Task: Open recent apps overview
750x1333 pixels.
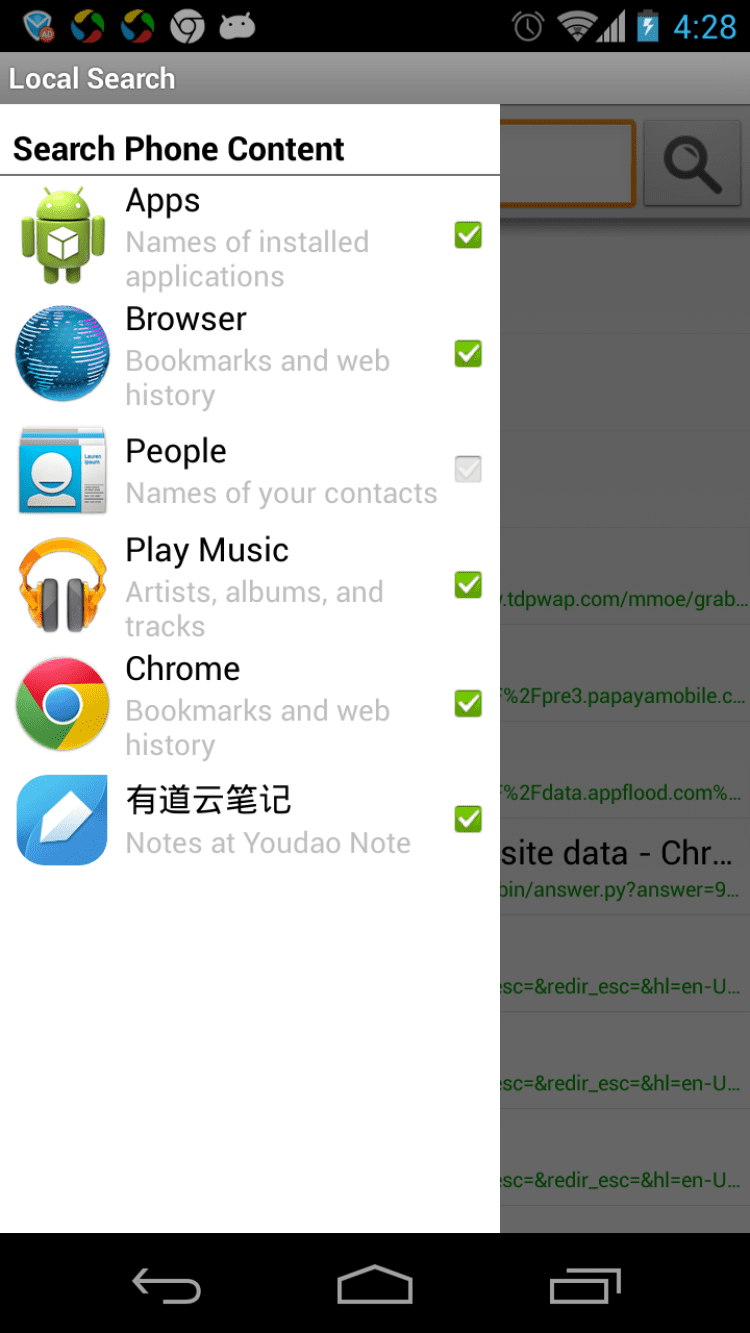Action: point(585,1286)
